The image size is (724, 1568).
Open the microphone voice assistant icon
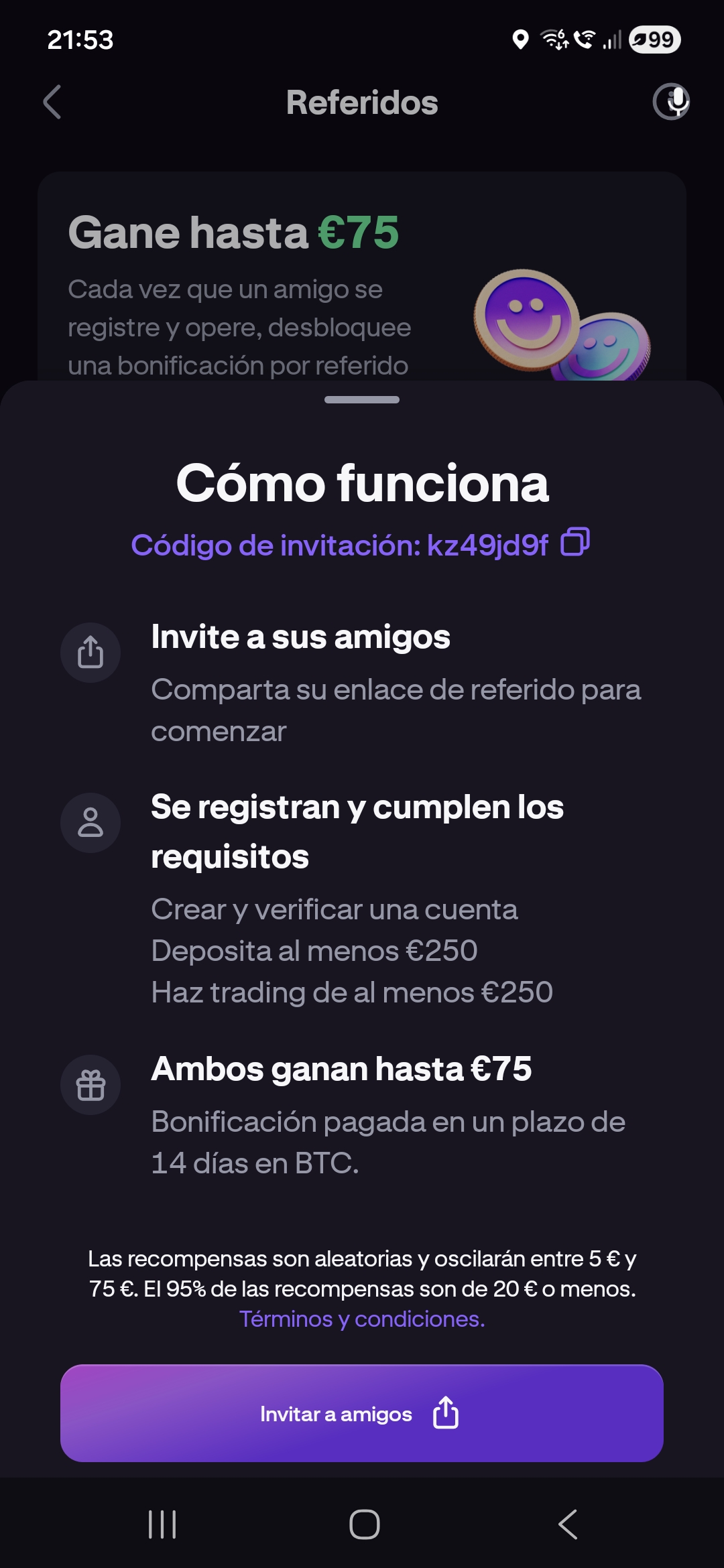(x=671, y=102)
